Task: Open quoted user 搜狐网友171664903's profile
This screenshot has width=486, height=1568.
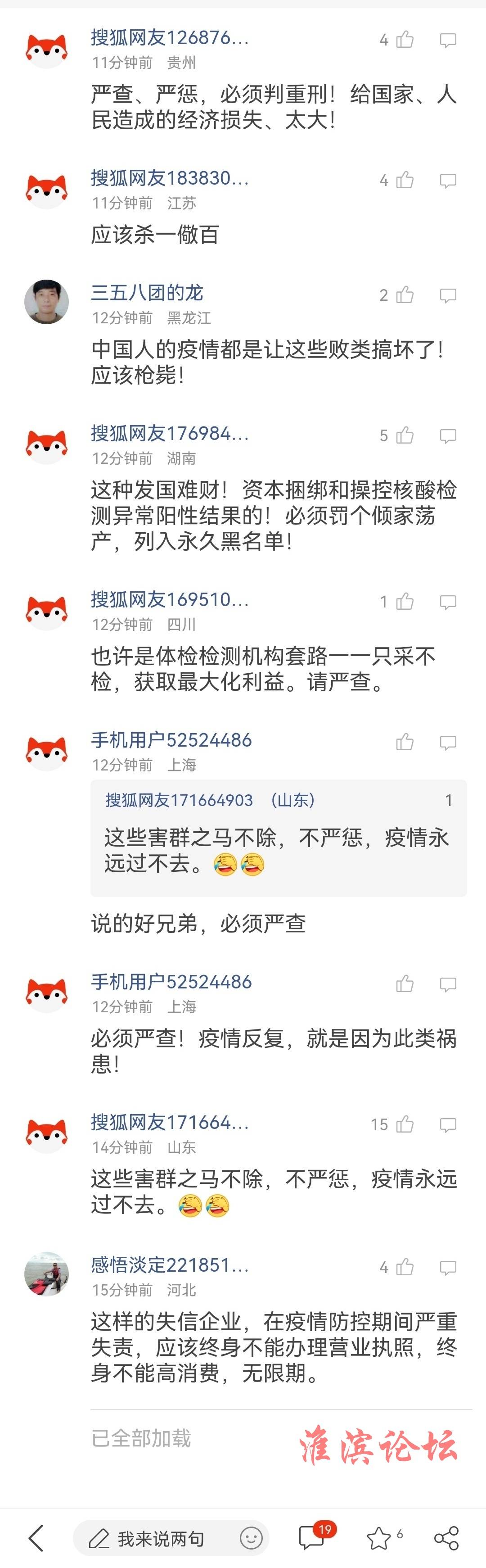Action: point(179,800)
